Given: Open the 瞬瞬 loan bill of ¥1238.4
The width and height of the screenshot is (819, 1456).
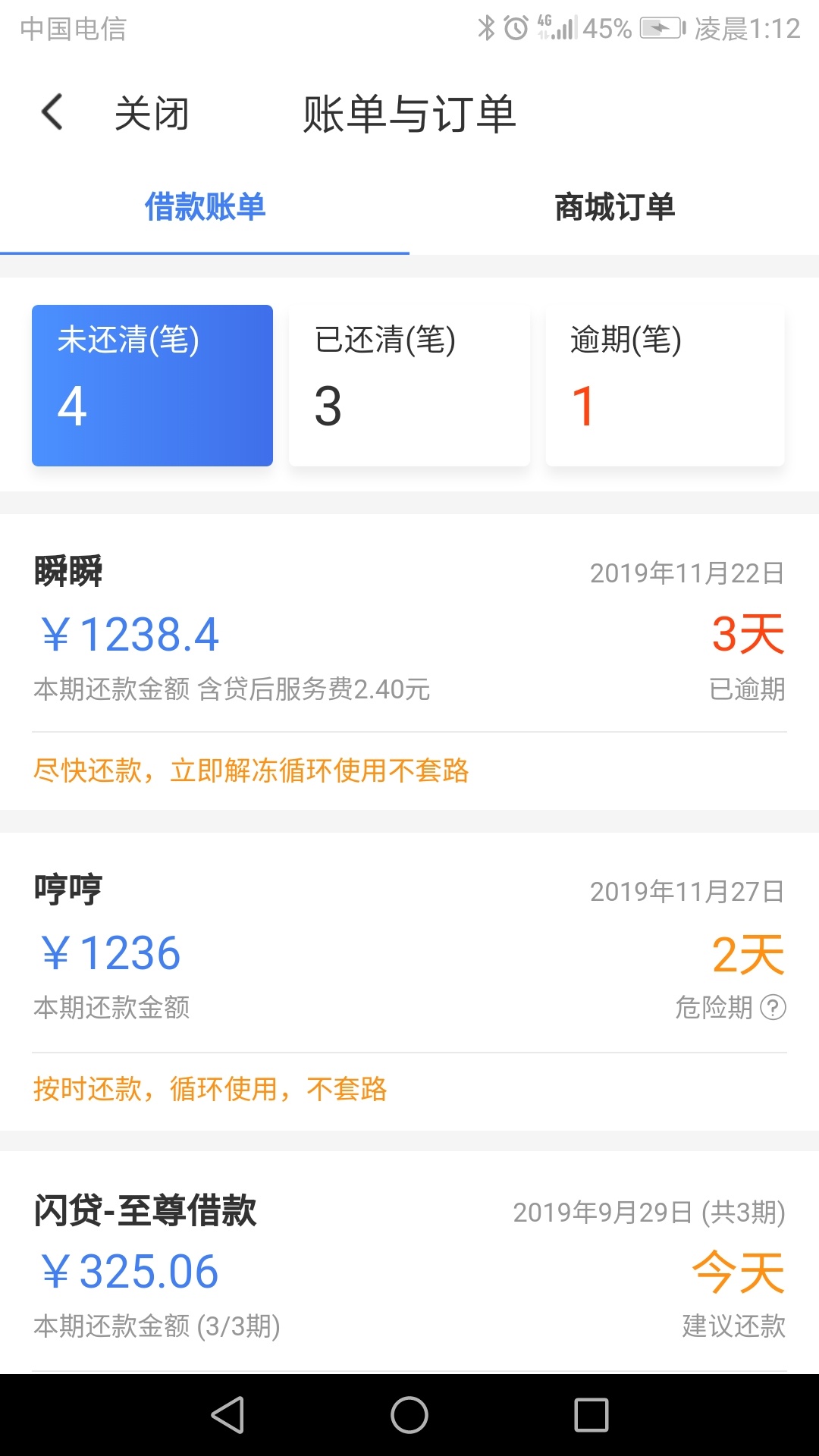Looking at the screenshot, I should (409, 661).
